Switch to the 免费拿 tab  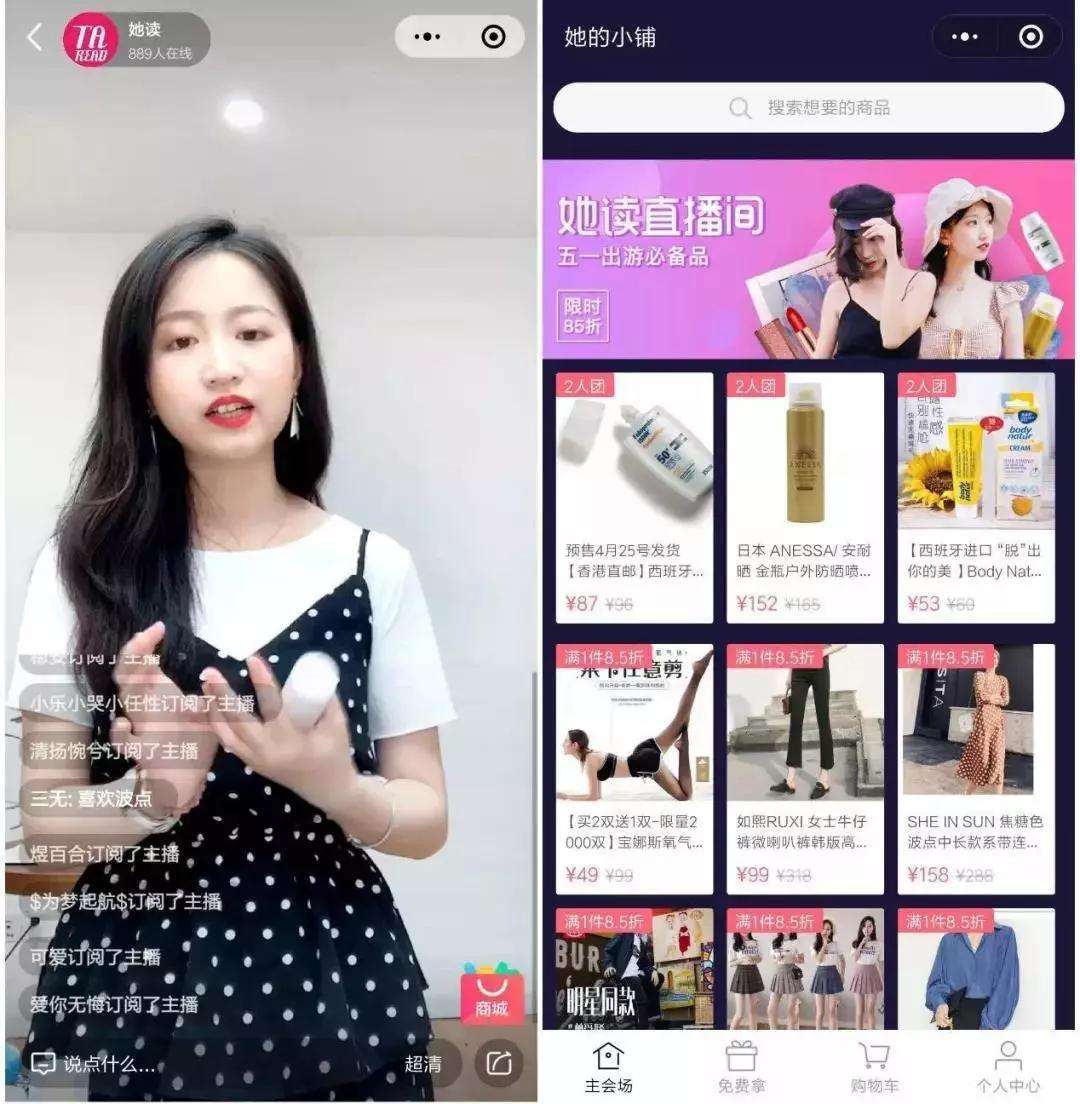pos(741,1066)
